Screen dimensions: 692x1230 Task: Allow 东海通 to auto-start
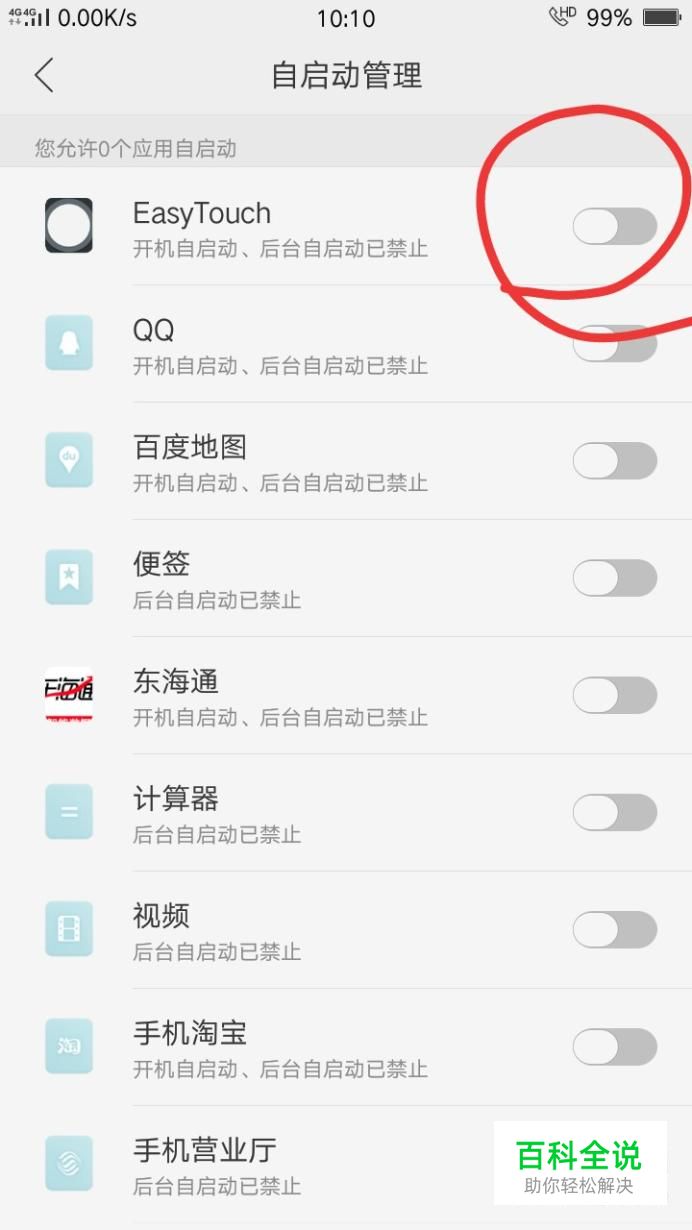click(615, 695)
